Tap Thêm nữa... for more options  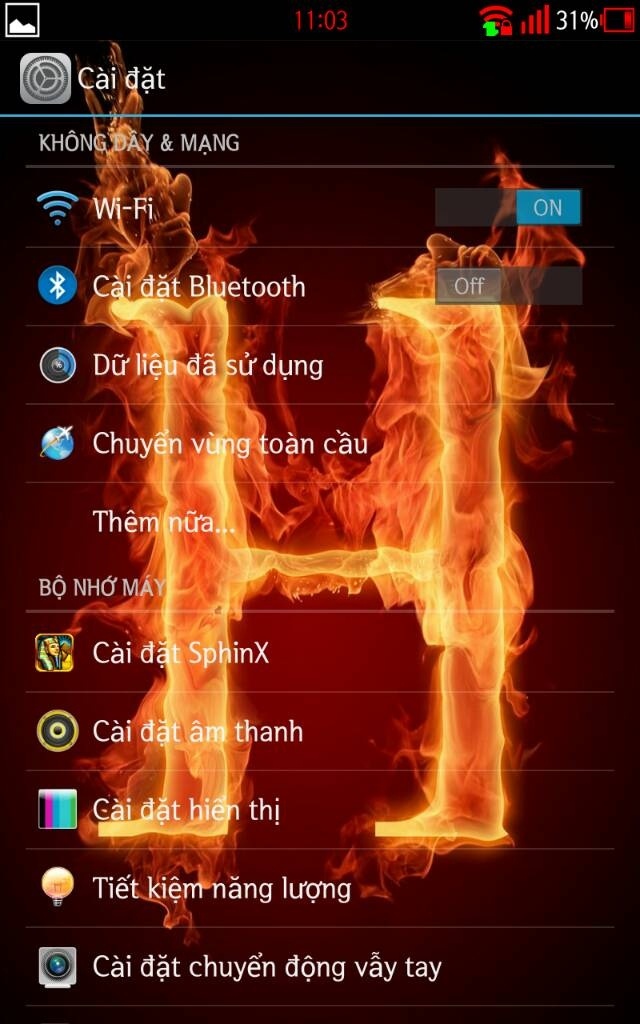point(320,522)
